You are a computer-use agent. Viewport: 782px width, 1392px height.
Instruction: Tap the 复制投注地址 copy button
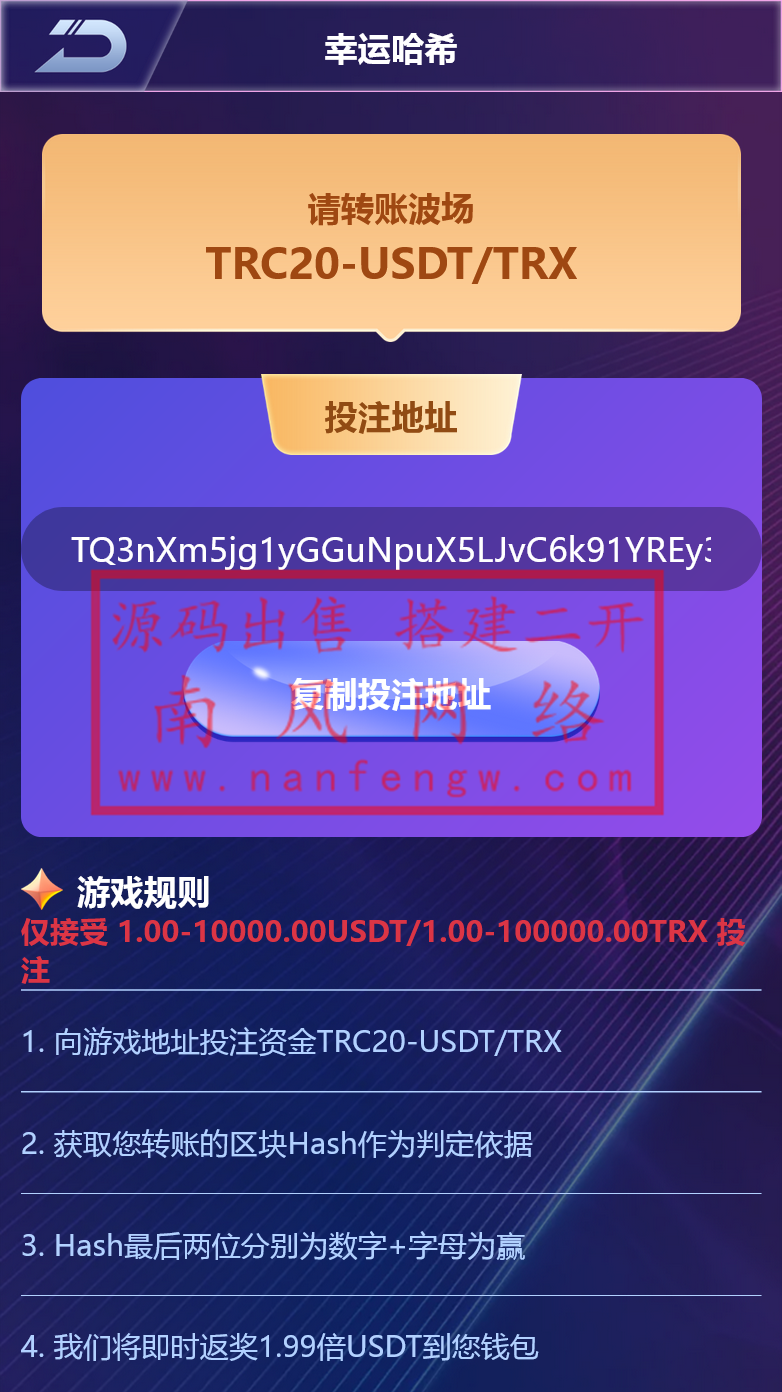point(391,692)
